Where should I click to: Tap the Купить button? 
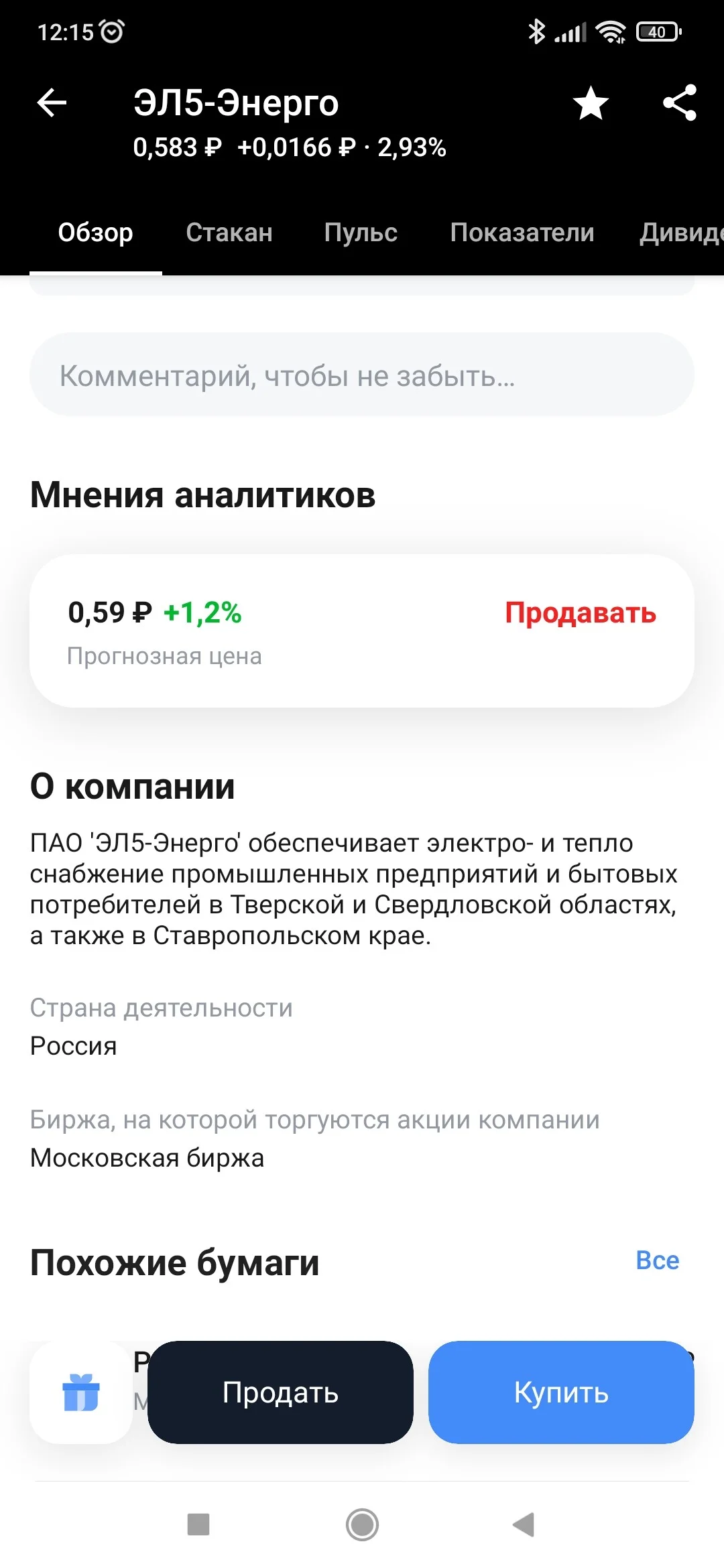[561, 1392]
